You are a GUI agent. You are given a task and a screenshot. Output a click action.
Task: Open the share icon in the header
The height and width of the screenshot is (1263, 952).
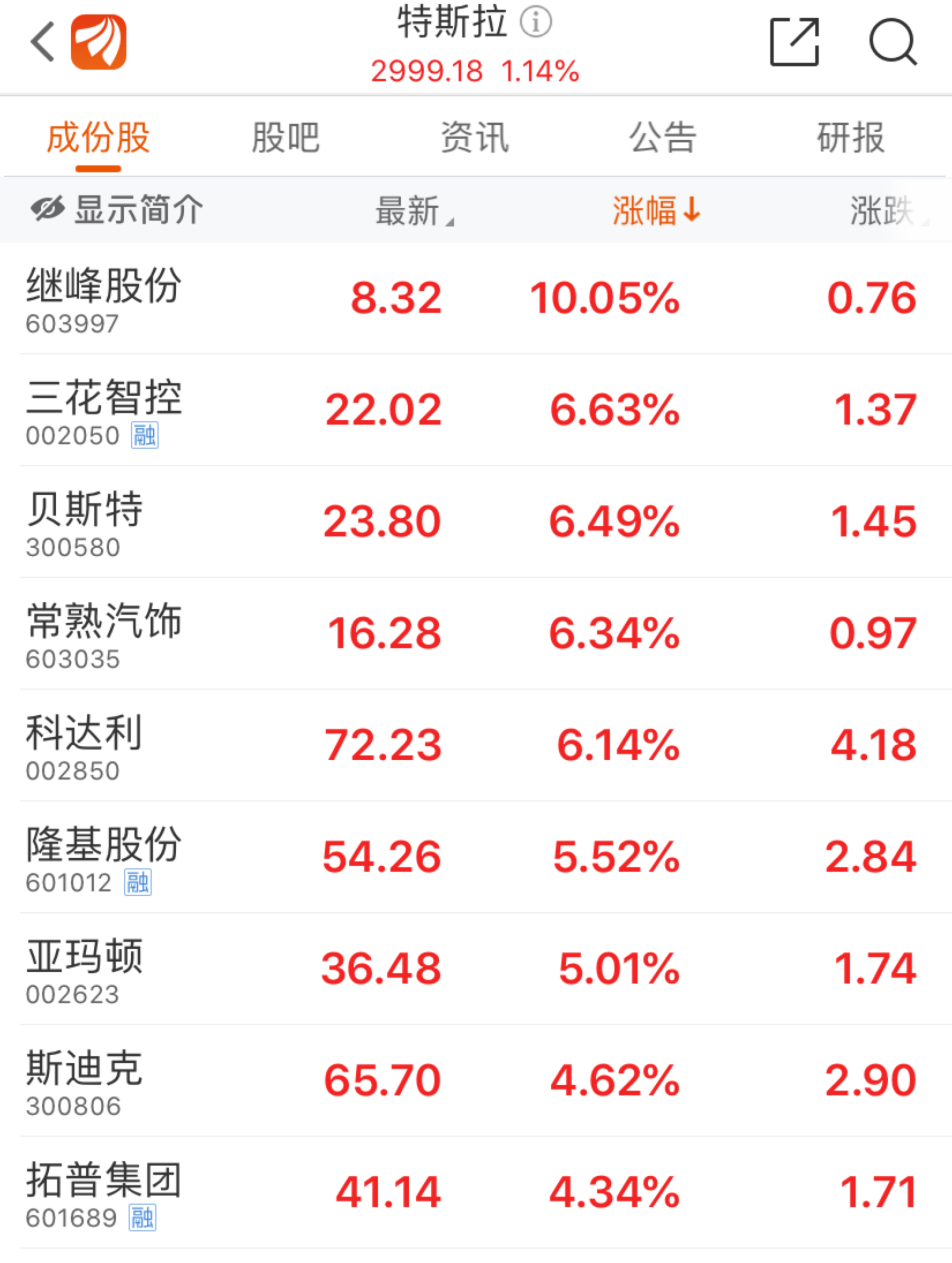click(x=794, y=42)
